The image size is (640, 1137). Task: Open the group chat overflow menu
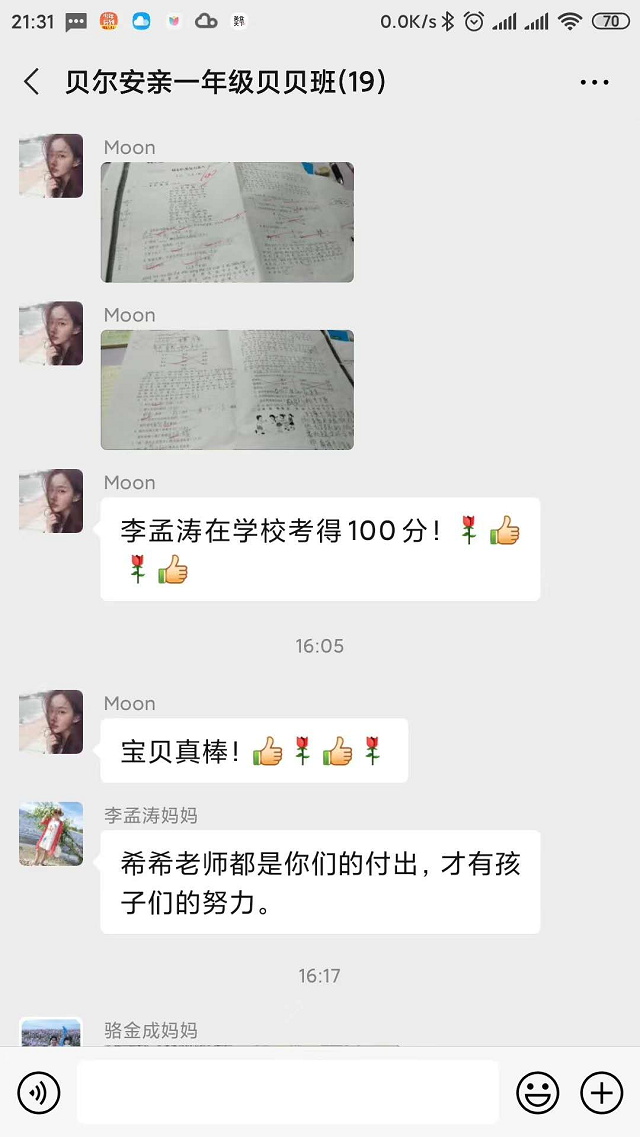594,83
